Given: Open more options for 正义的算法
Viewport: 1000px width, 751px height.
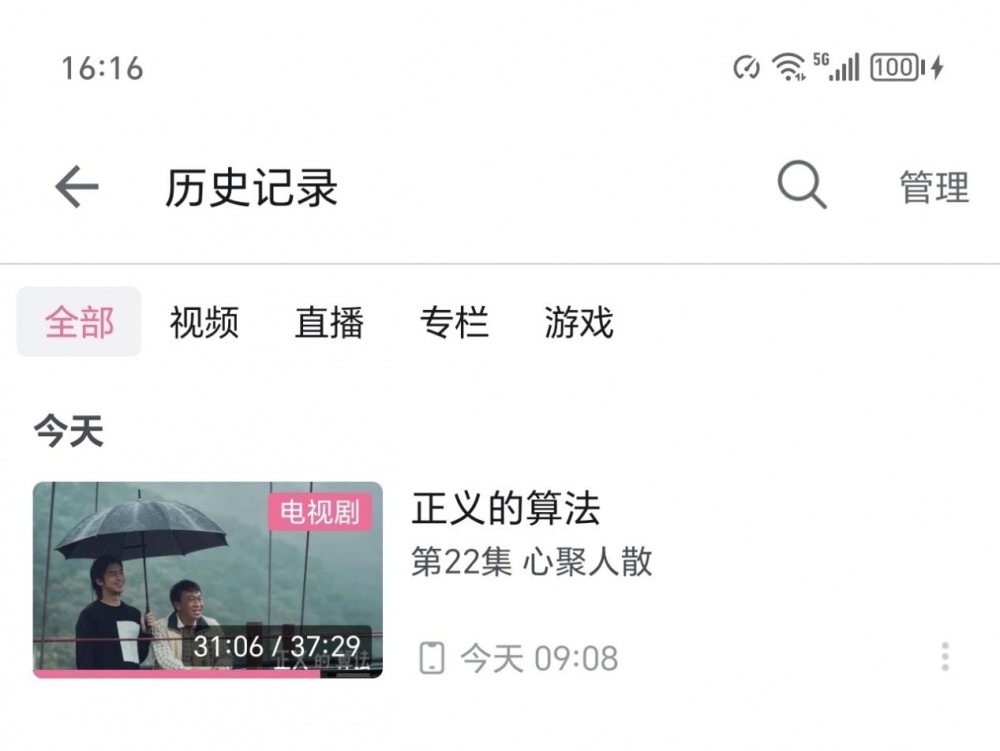Looking at the screenshot, I should pyautogui.click(x=944, y=657).
